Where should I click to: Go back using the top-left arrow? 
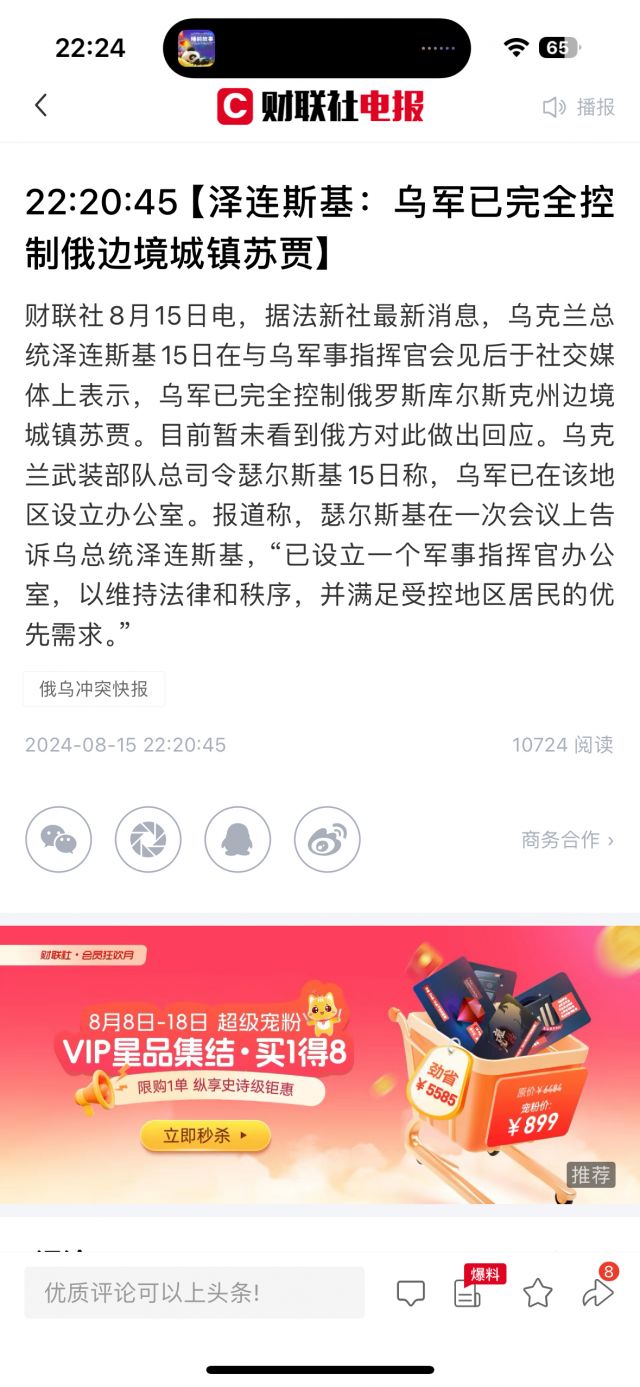tap(41, 106)
